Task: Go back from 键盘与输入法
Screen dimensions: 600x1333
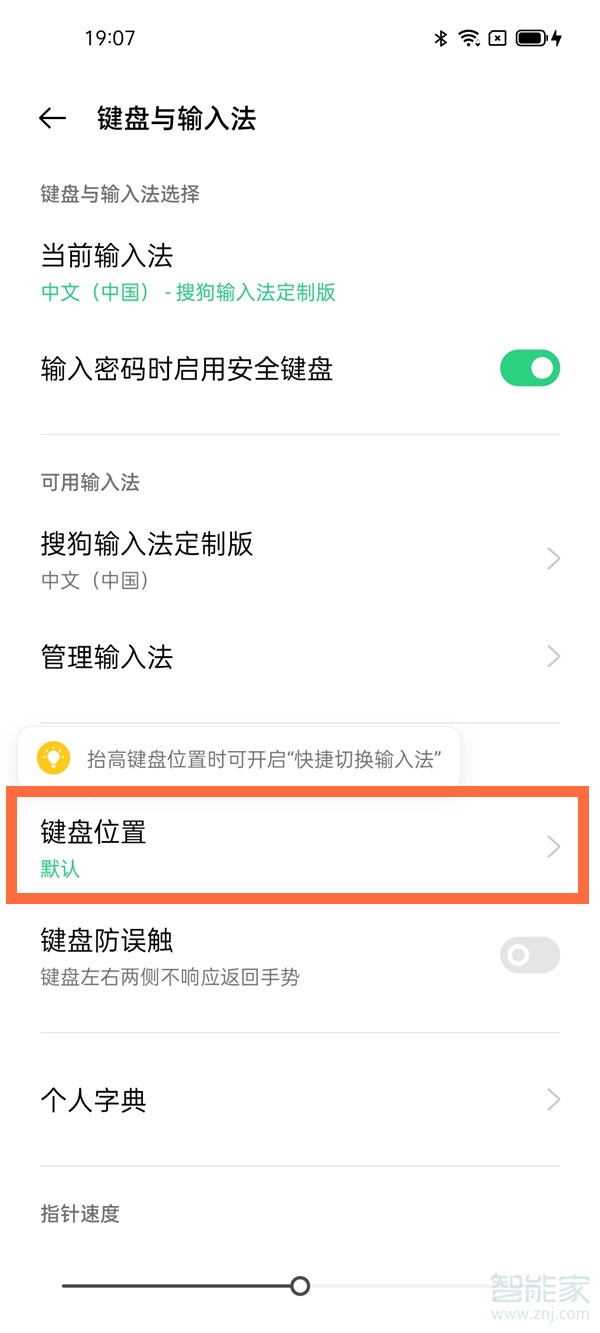Action: pos(52,118)
